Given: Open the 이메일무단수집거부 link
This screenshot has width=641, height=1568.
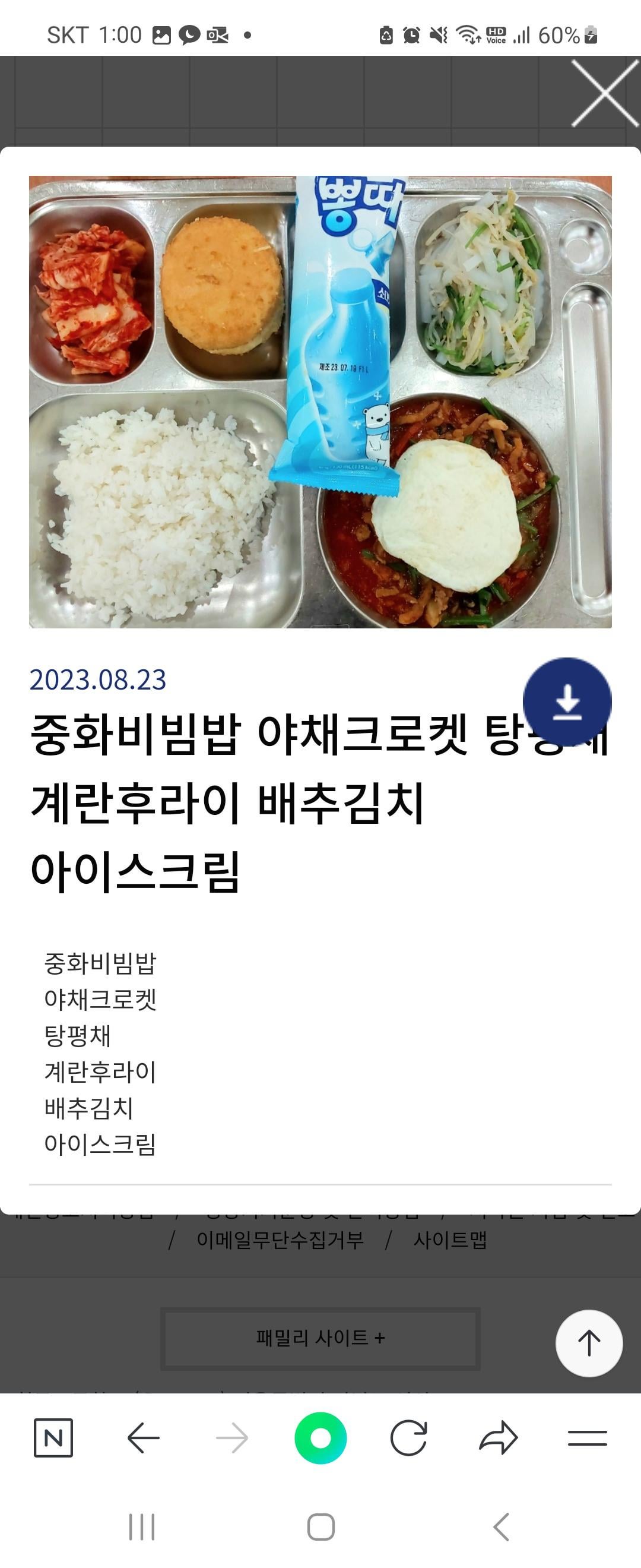Looking at the screenshot, I should (280, 1240).
